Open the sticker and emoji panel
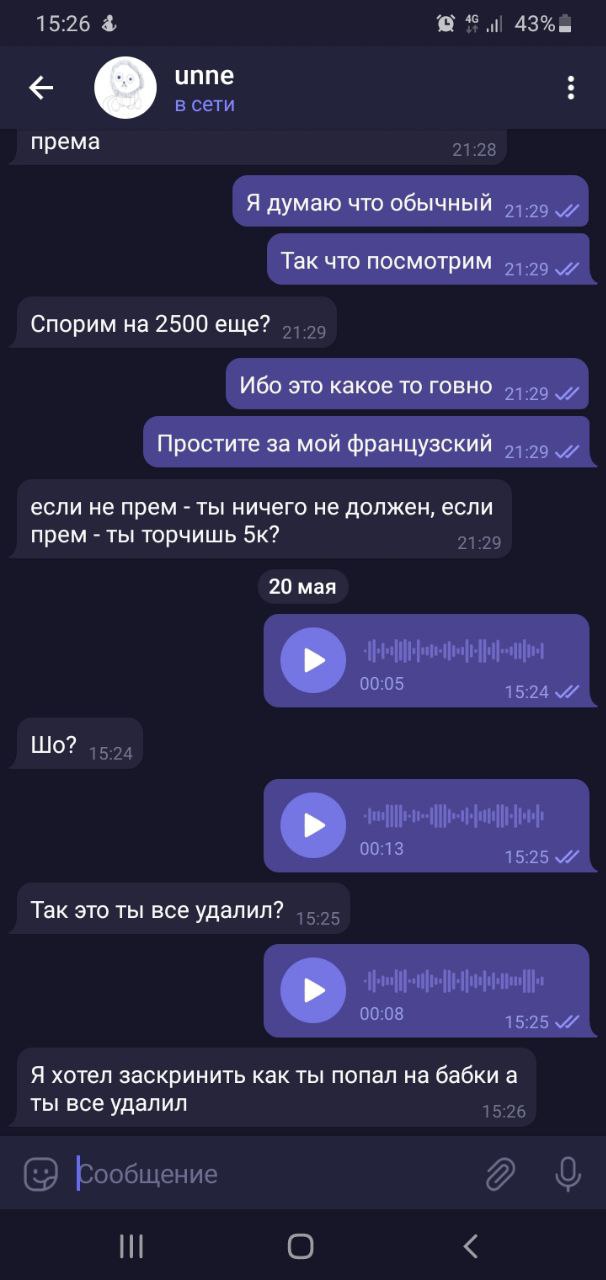Image resolution: width=606 pixels, height=1280 pixels. coord(41,1174)
